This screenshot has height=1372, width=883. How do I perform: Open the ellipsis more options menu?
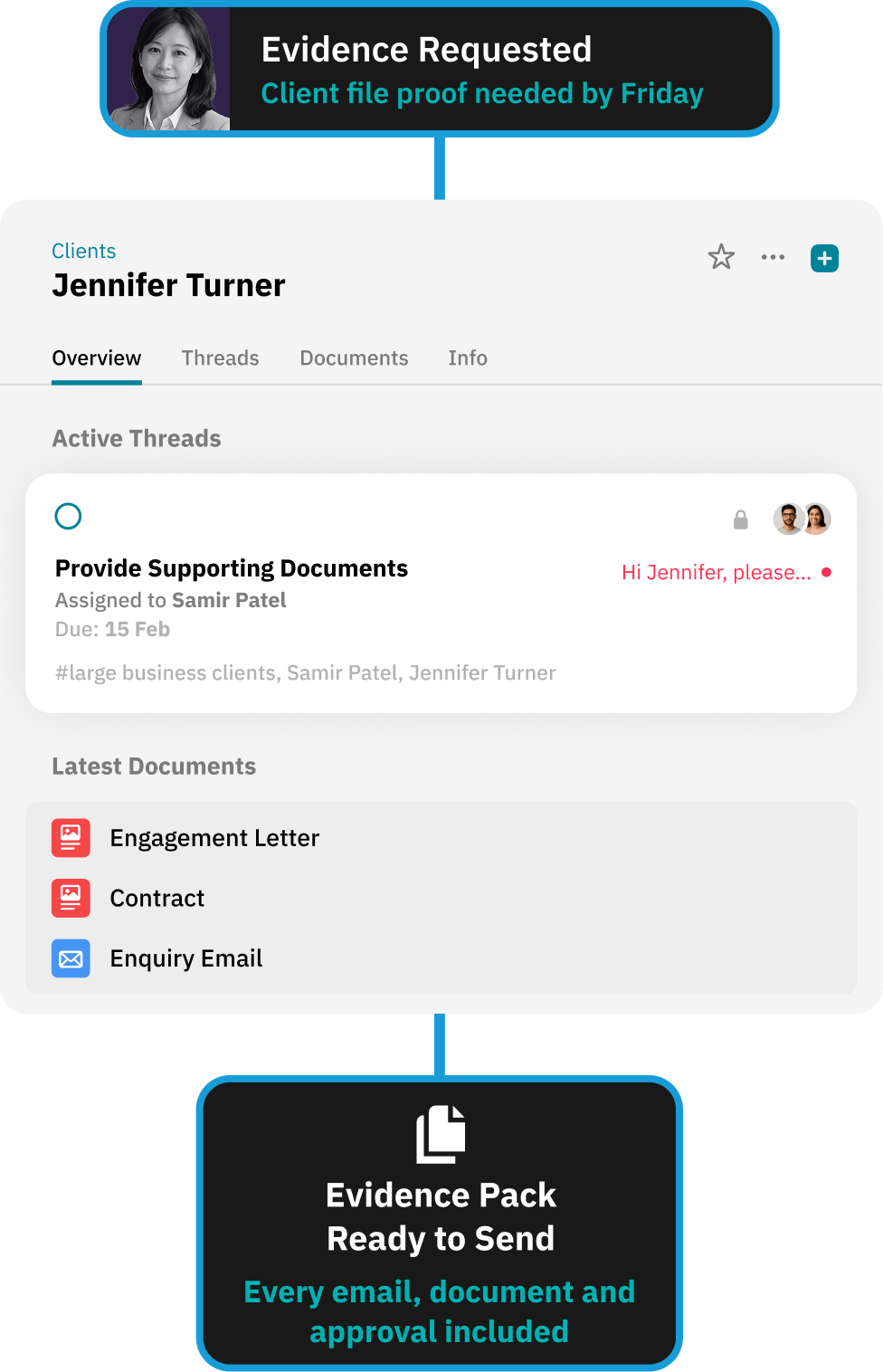(x=774, y=258)
